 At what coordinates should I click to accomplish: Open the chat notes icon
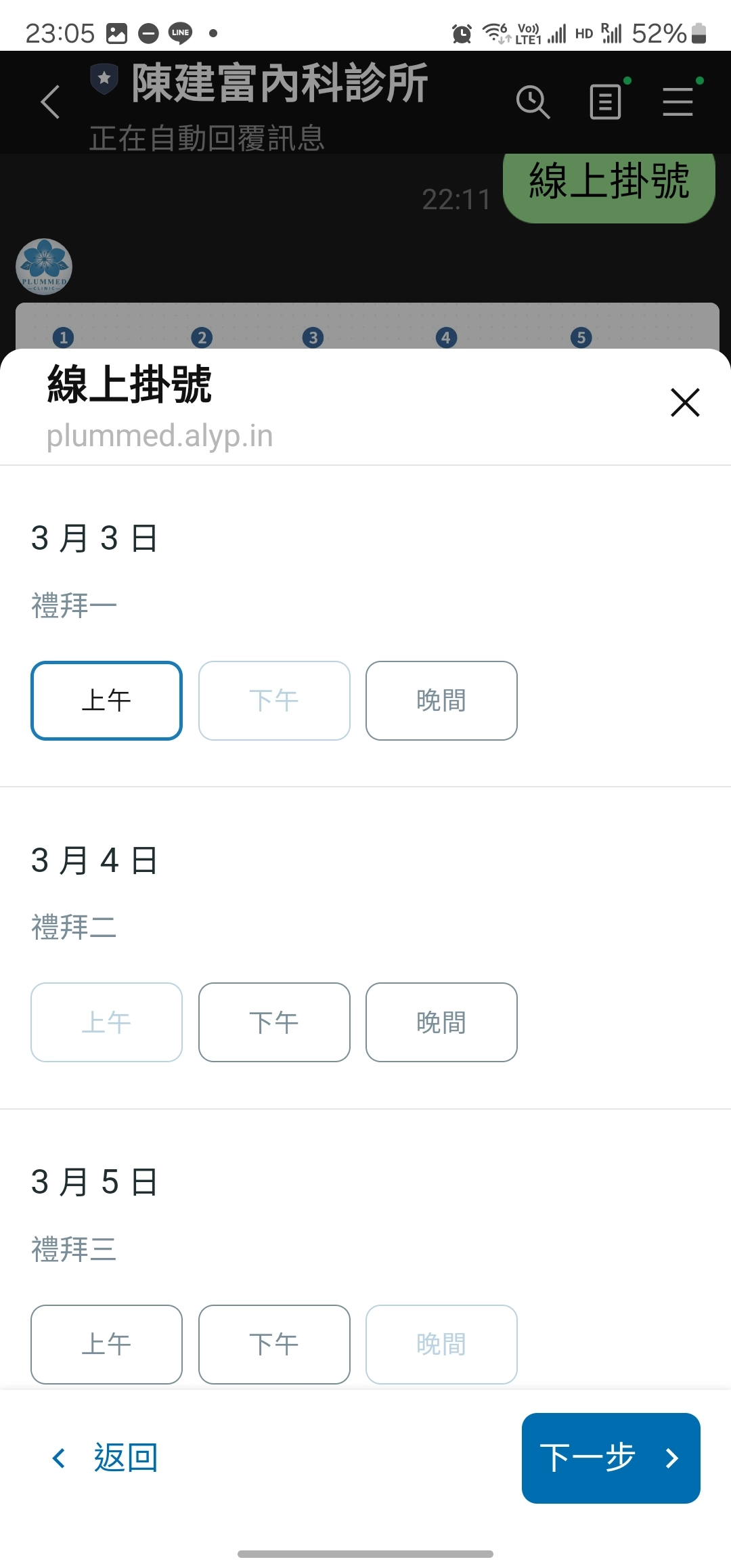(x=606, y=102)
